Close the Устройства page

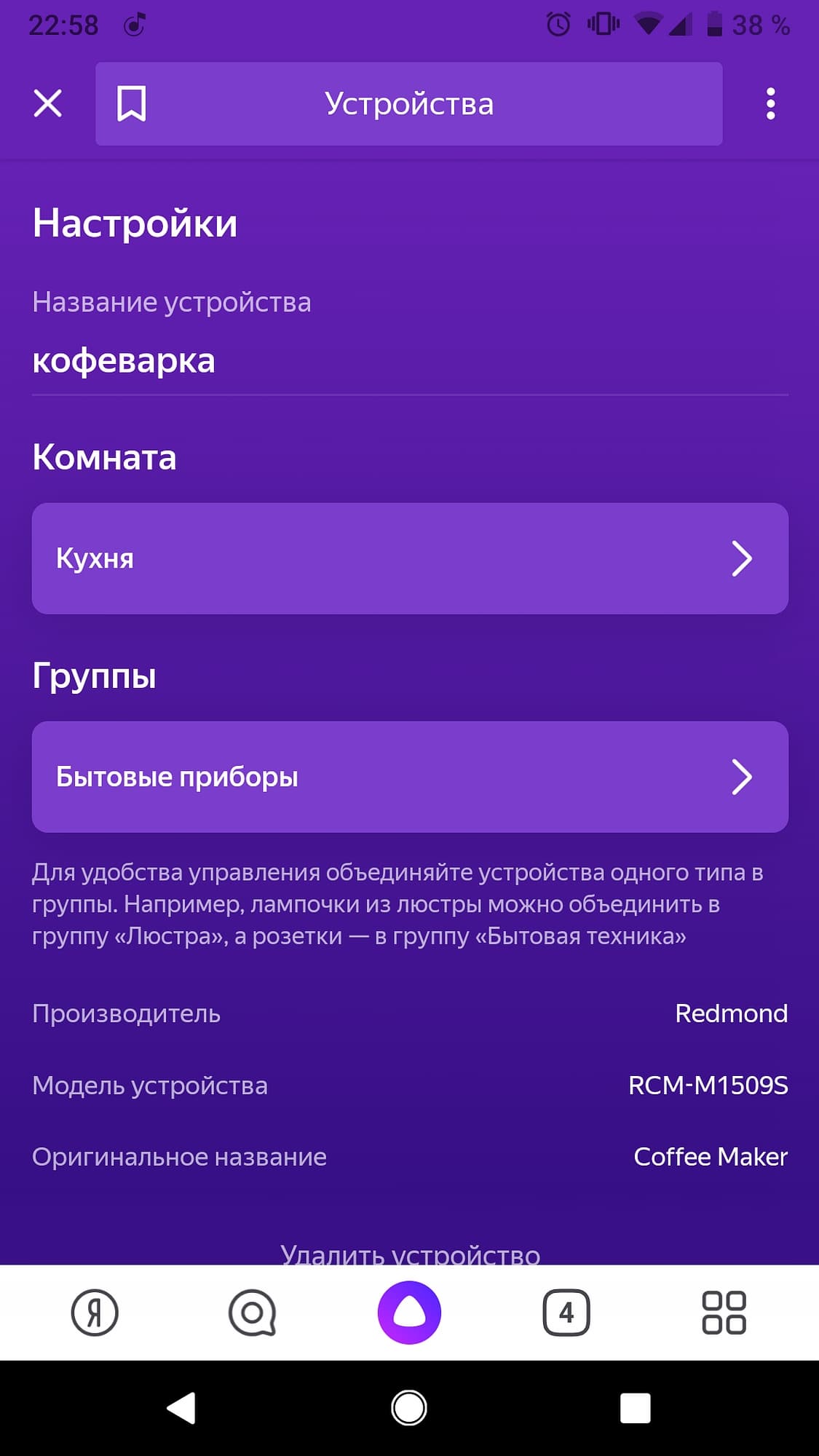coord(48,103)
